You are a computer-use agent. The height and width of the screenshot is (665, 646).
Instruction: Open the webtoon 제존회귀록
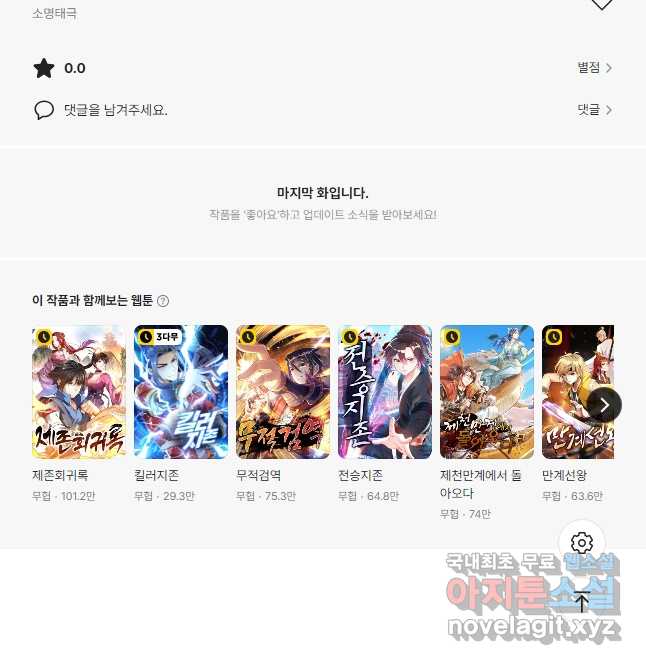[79, 392]
